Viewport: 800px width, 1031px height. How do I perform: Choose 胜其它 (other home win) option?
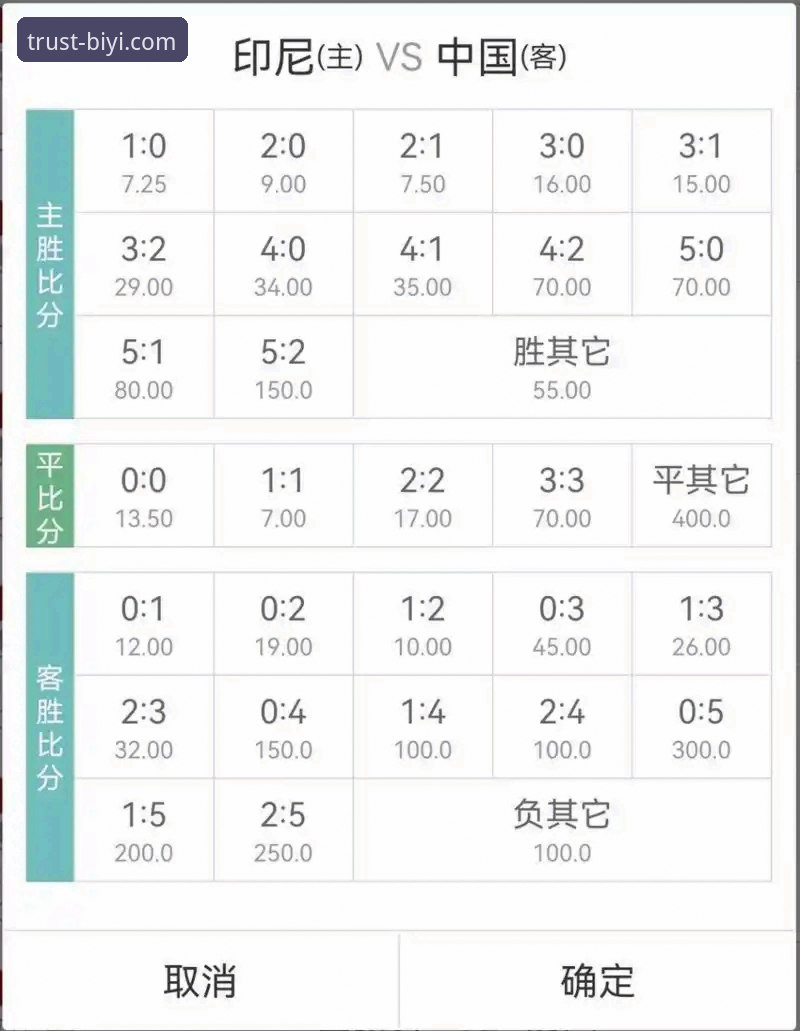tap(562, 365)
